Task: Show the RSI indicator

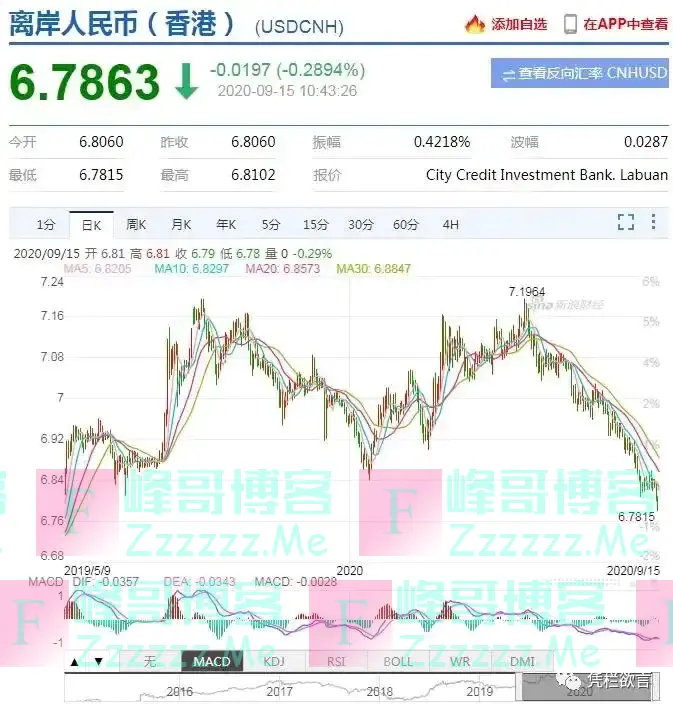Action: click(x=336, y=662)
